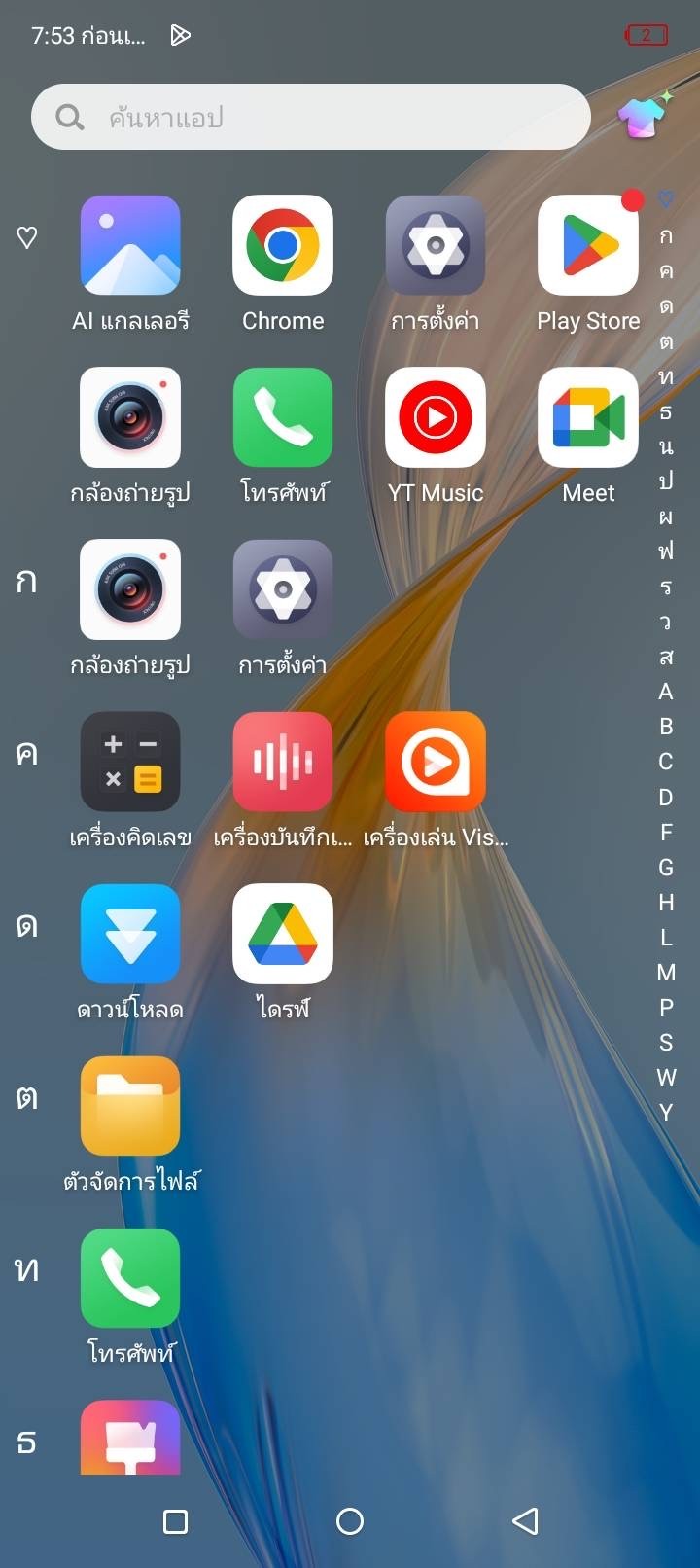
Task: Open the Meet app
Action: pos(588,418)
